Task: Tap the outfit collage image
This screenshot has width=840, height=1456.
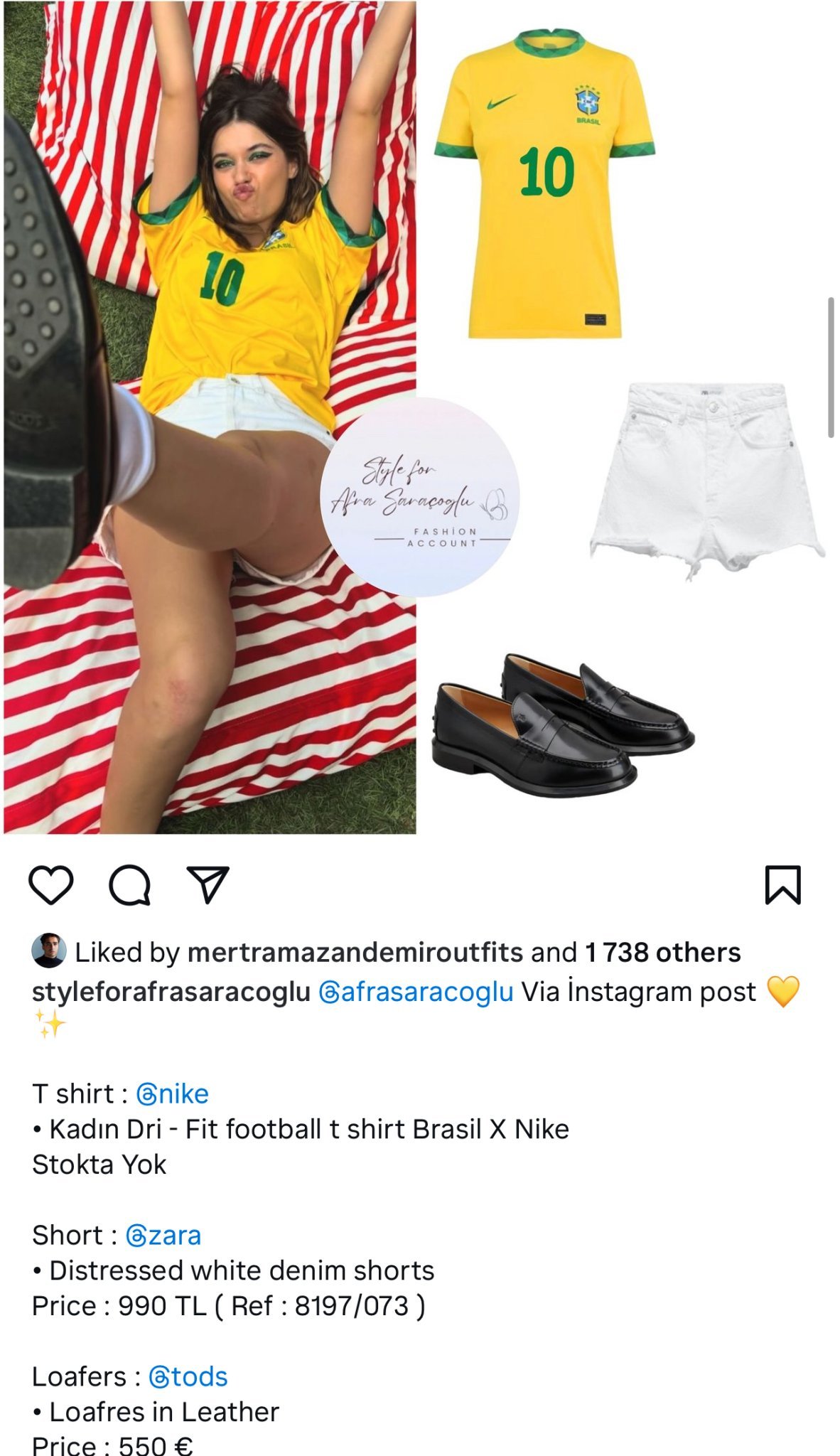Action: coord(420,417)
